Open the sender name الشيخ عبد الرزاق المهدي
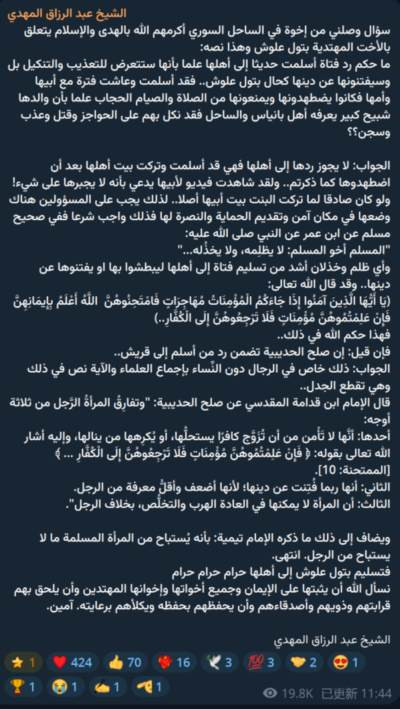Viewport: 400px width, 709px height. (67, 14)
